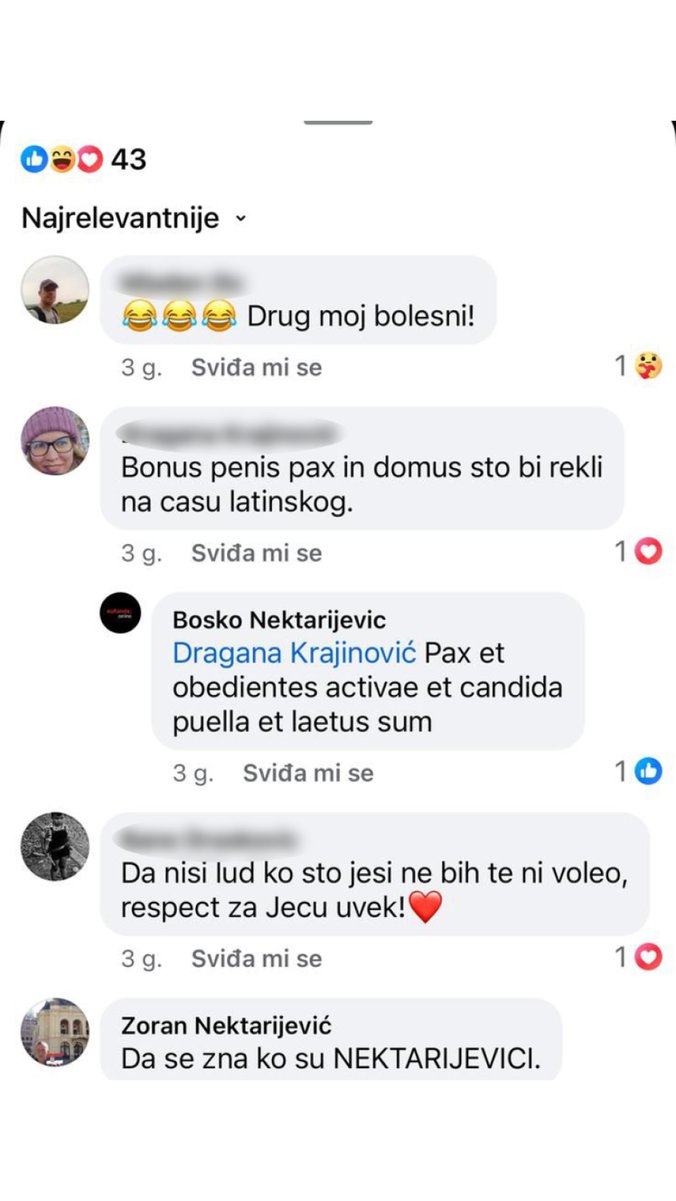The width and height of the screenshot is (676, 1201).
Task: Open avatar of 'Drug moj bolesni' commenter
Action: pyautogui.click(x=55, y=290)
